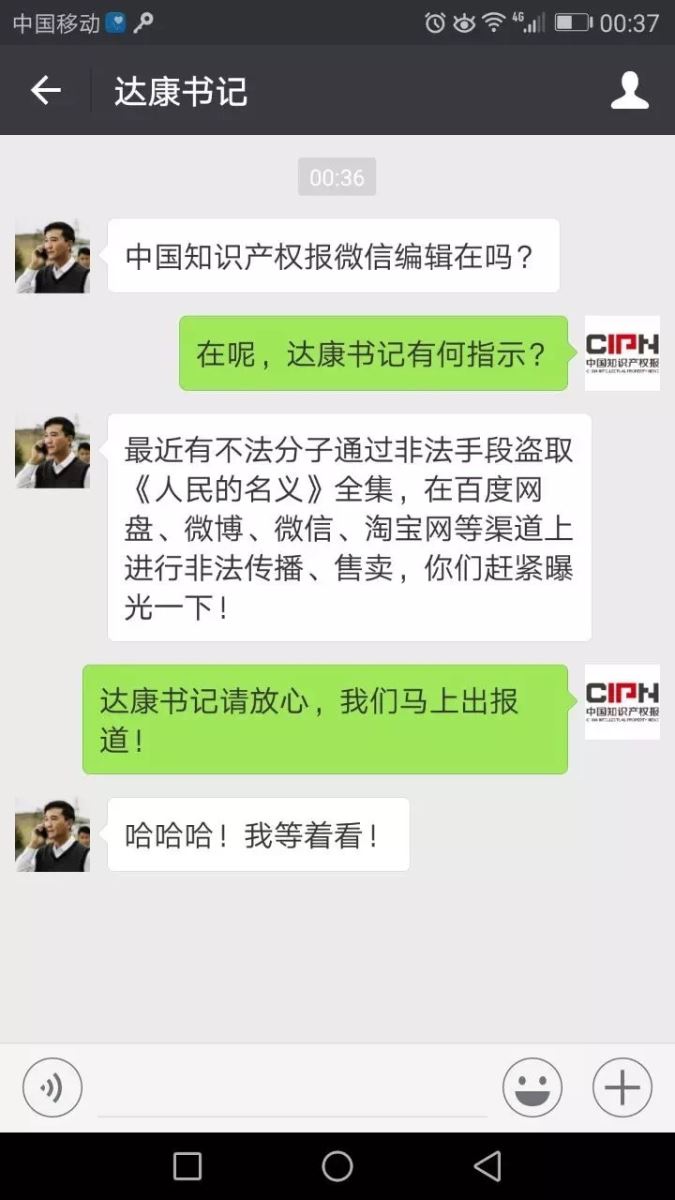Open the plus attachment menu
Screen dimensions: 675x1200
[x=622, y=1087]
